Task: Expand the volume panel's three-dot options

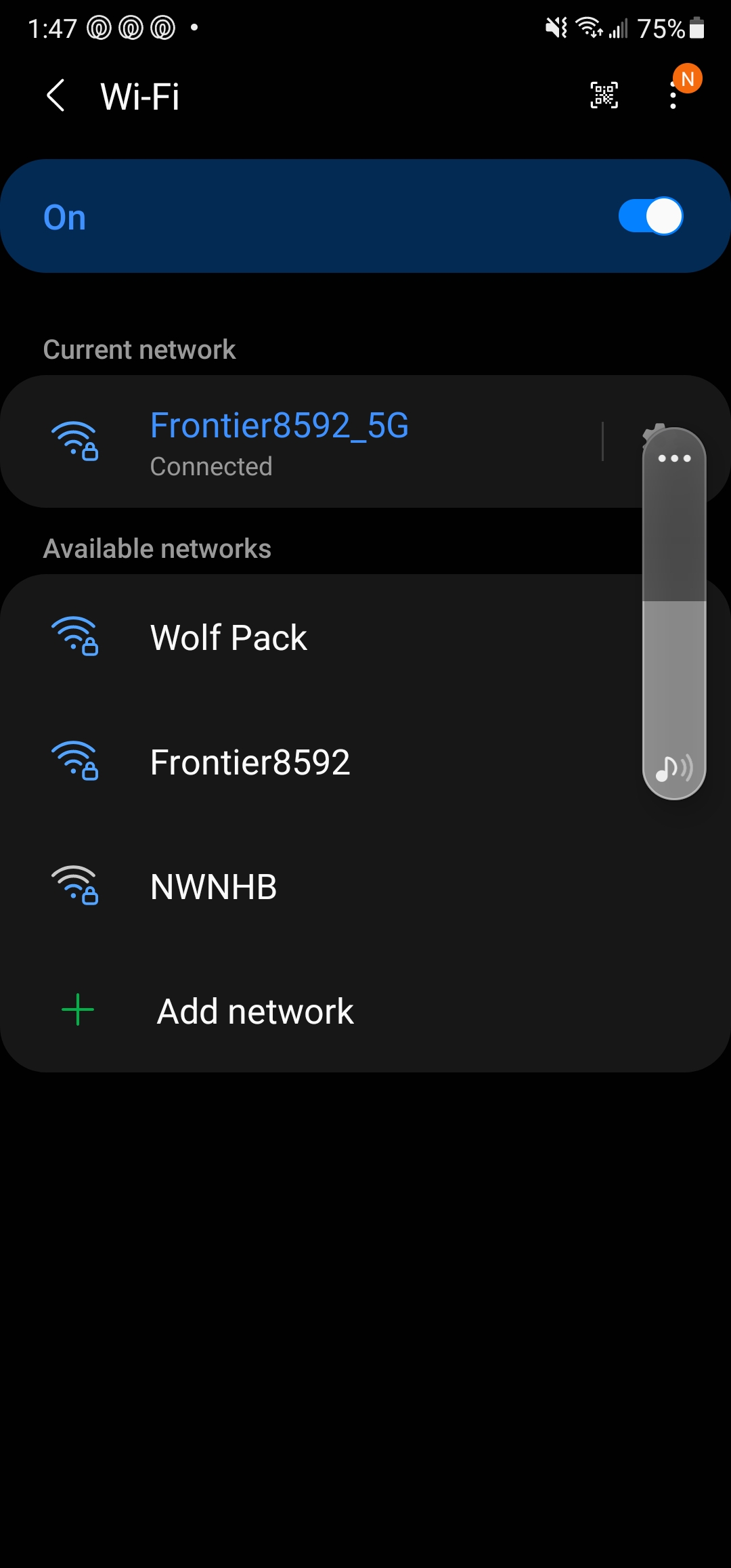Action: point(674,458)
